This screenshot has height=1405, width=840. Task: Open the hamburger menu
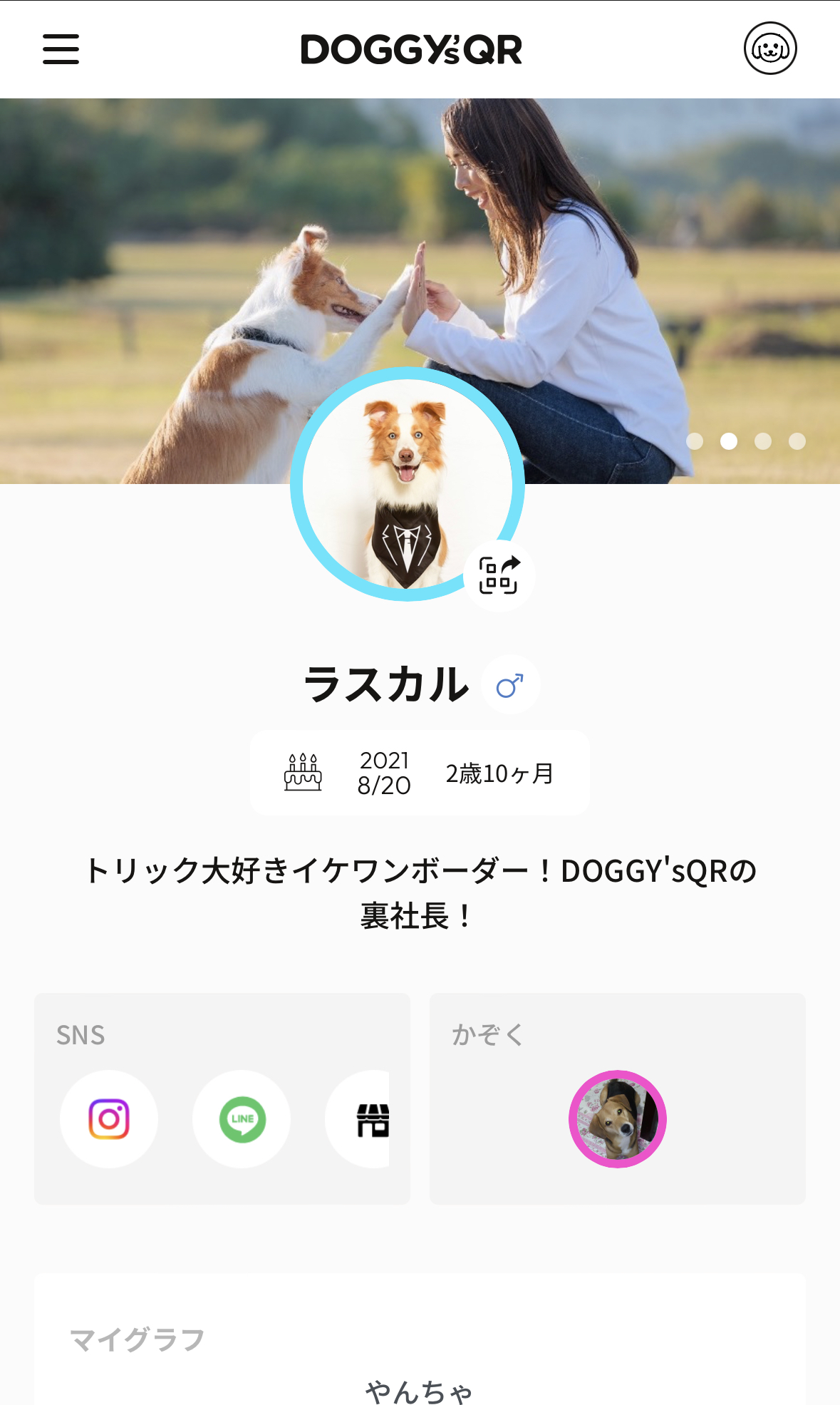[61, 49]
